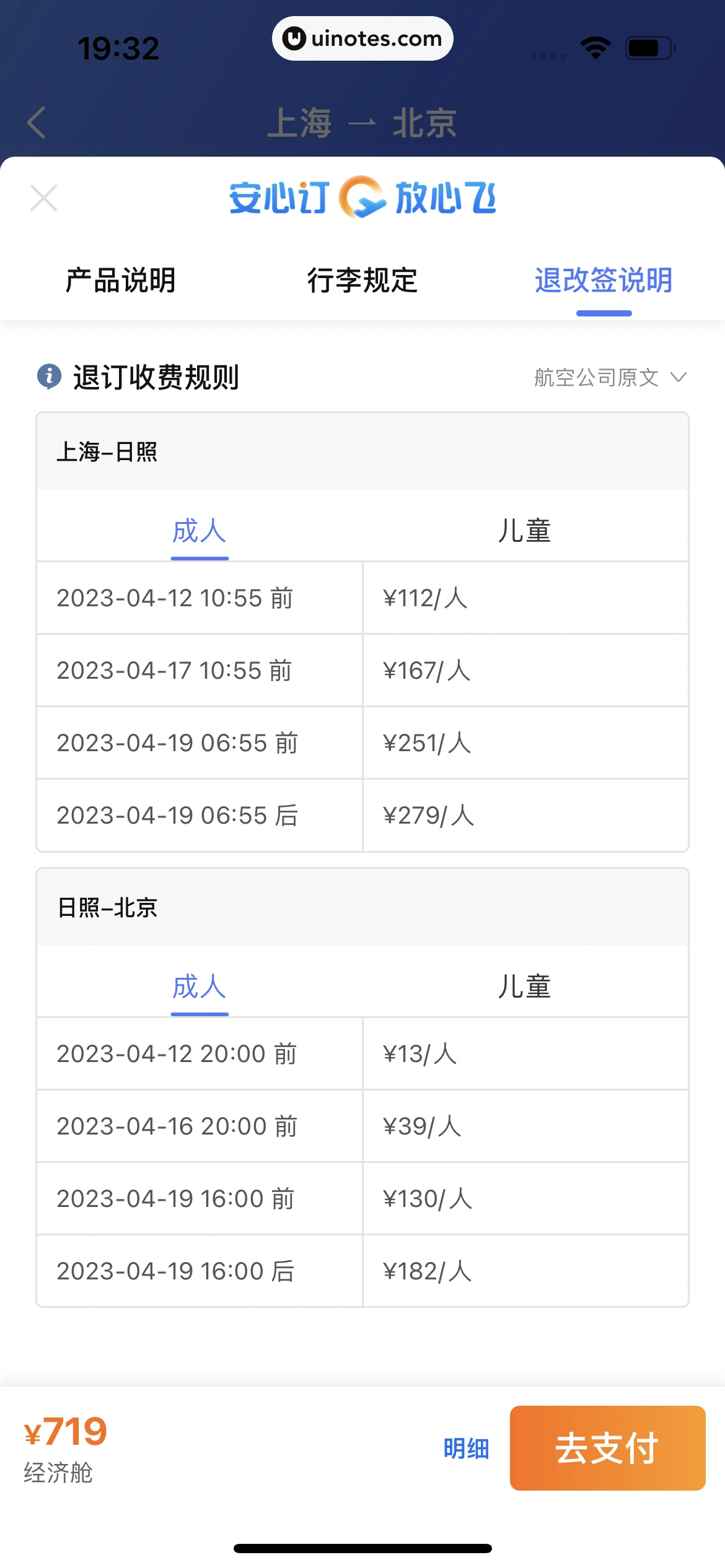The image size is (725, 1568).
Task: View the 明细 price breakdown
Action: coord(466,1448)
